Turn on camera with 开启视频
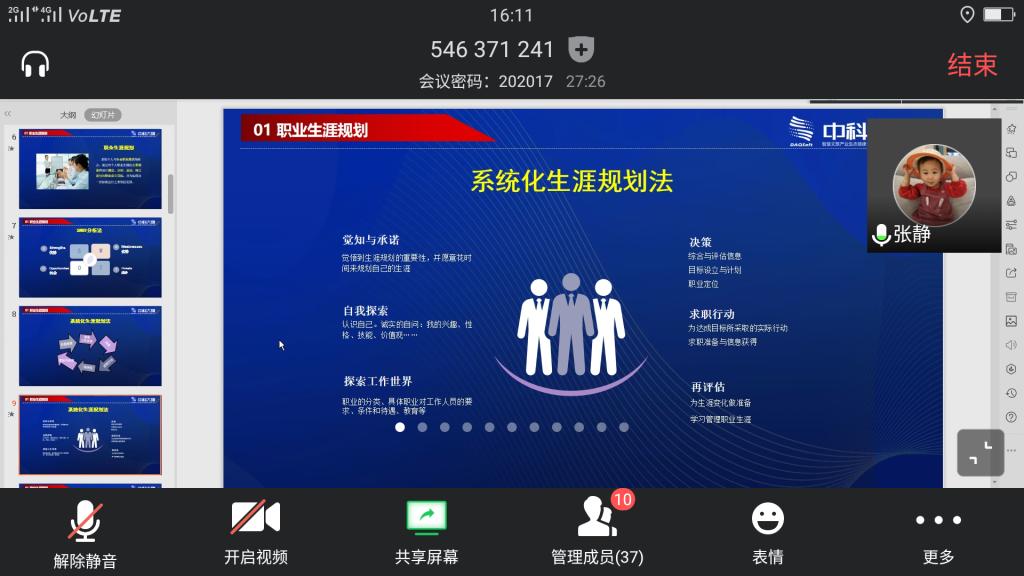This screenshot has height=576, width=1024. coord(256,534)
